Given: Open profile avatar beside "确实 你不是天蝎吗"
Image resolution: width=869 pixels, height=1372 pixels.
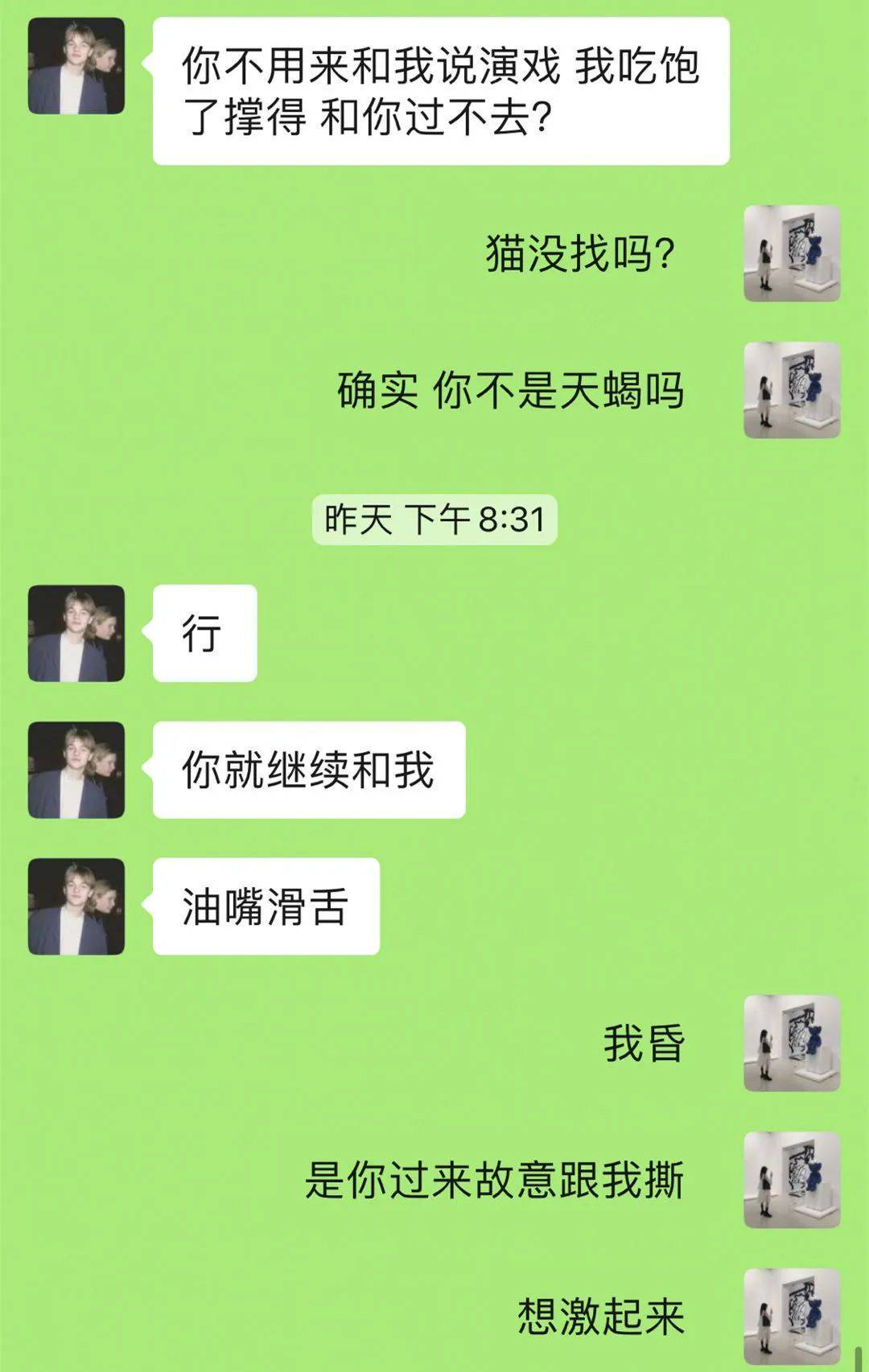Looking at the screenshot, I should [x=792, y=390].
